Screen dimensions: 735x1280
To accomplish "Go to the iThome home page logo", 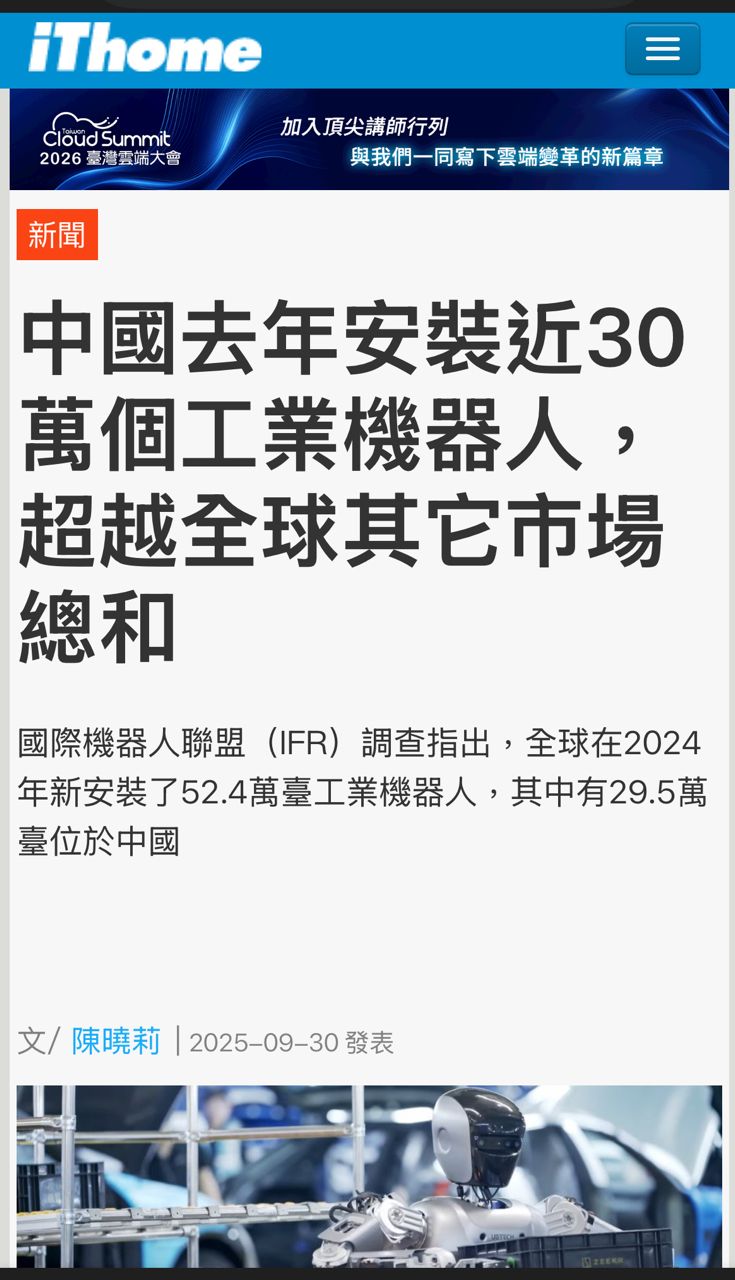I will pyautogui.click(x=145, y=49).
